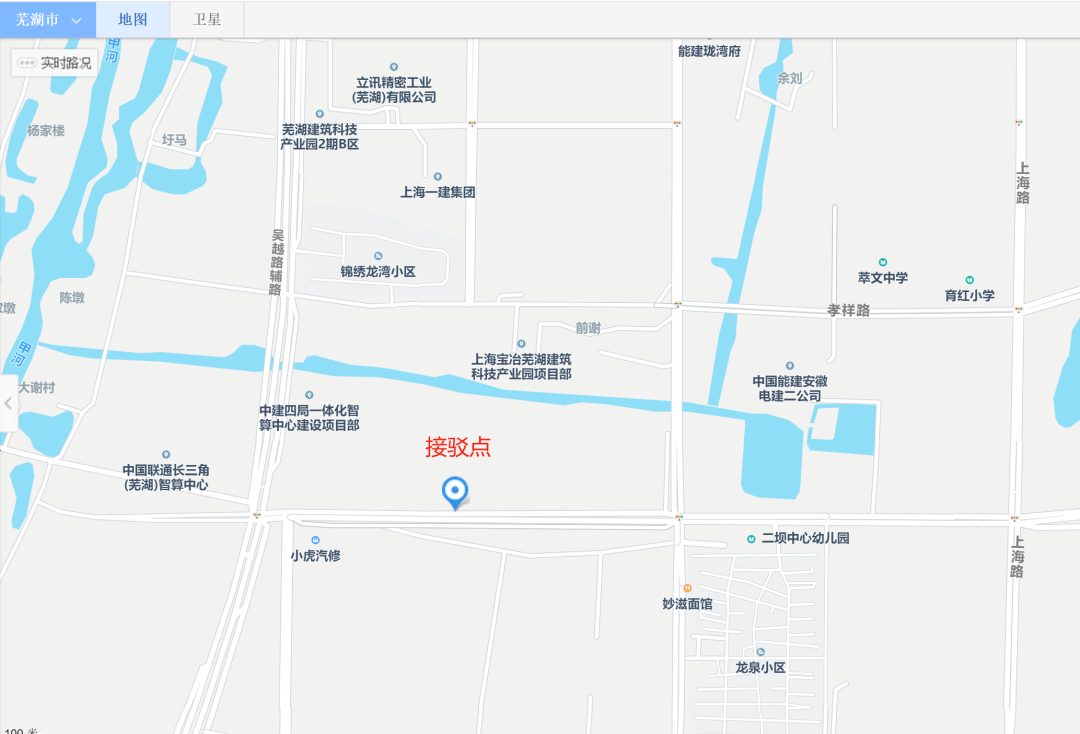The image size is (1080, 734).
Task: Tap the blue location pin marker
Action: click(x=455, y=491)
